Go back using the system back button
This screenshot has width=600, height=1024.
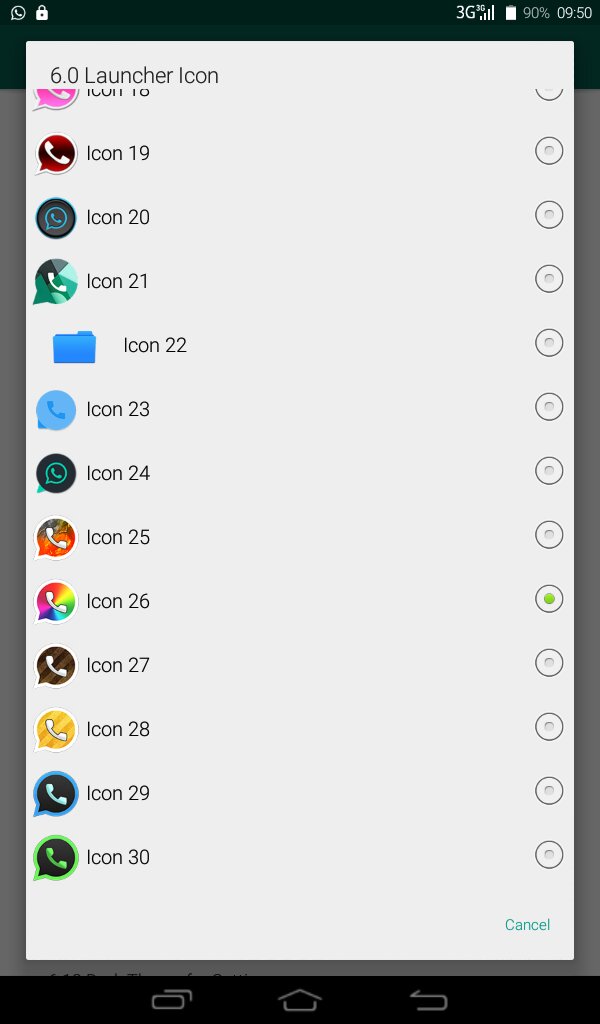pos(428,1000)
